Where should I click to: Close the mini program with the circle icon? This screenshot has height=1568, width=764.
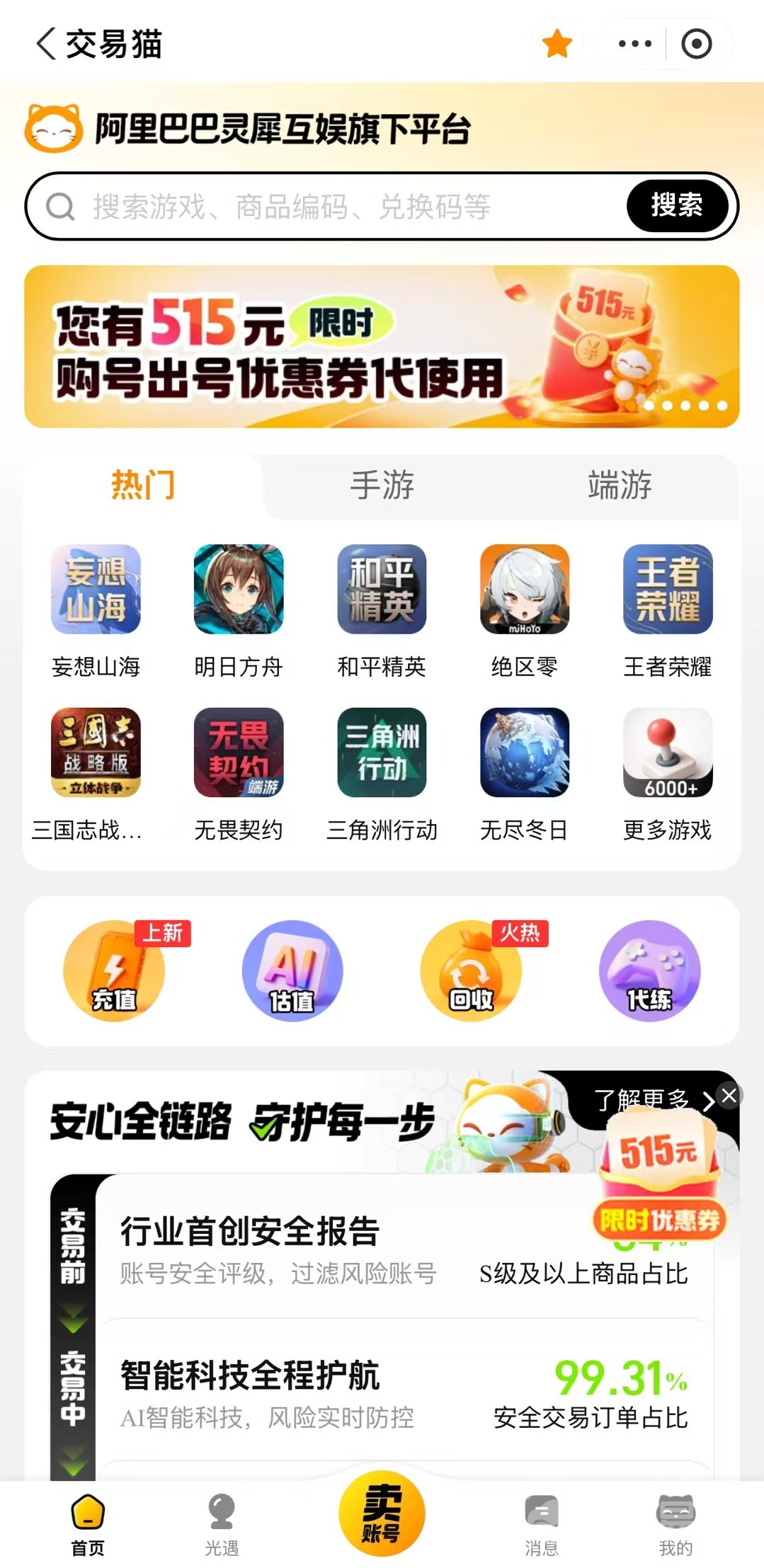pos(696,44)
